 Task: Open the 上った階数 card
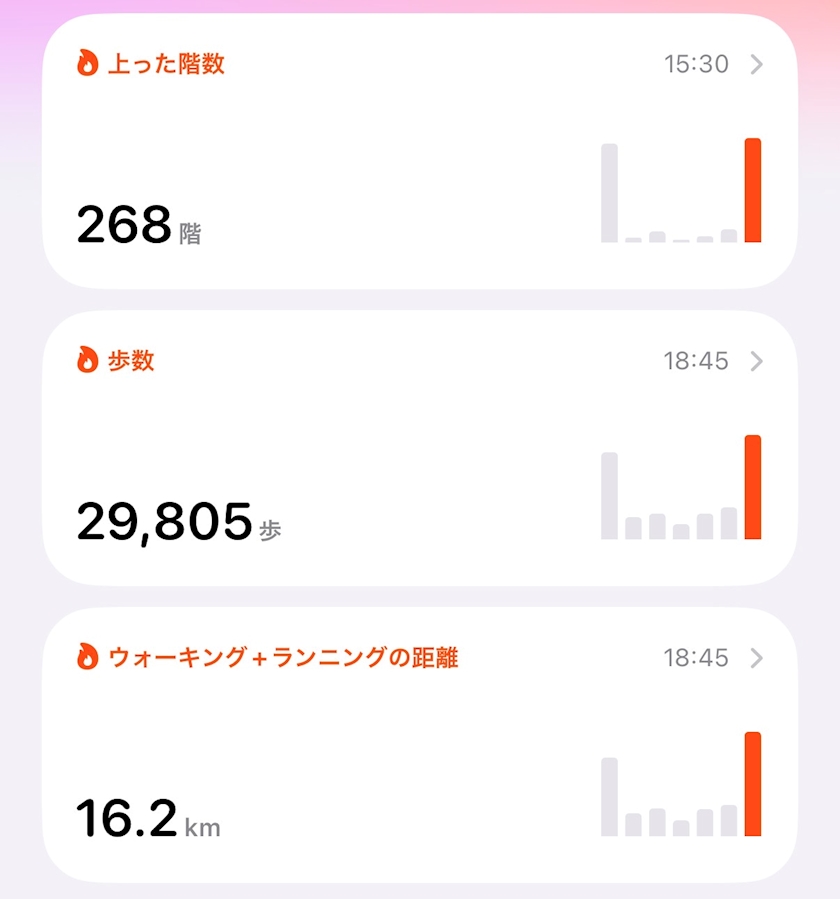(420, 151)
